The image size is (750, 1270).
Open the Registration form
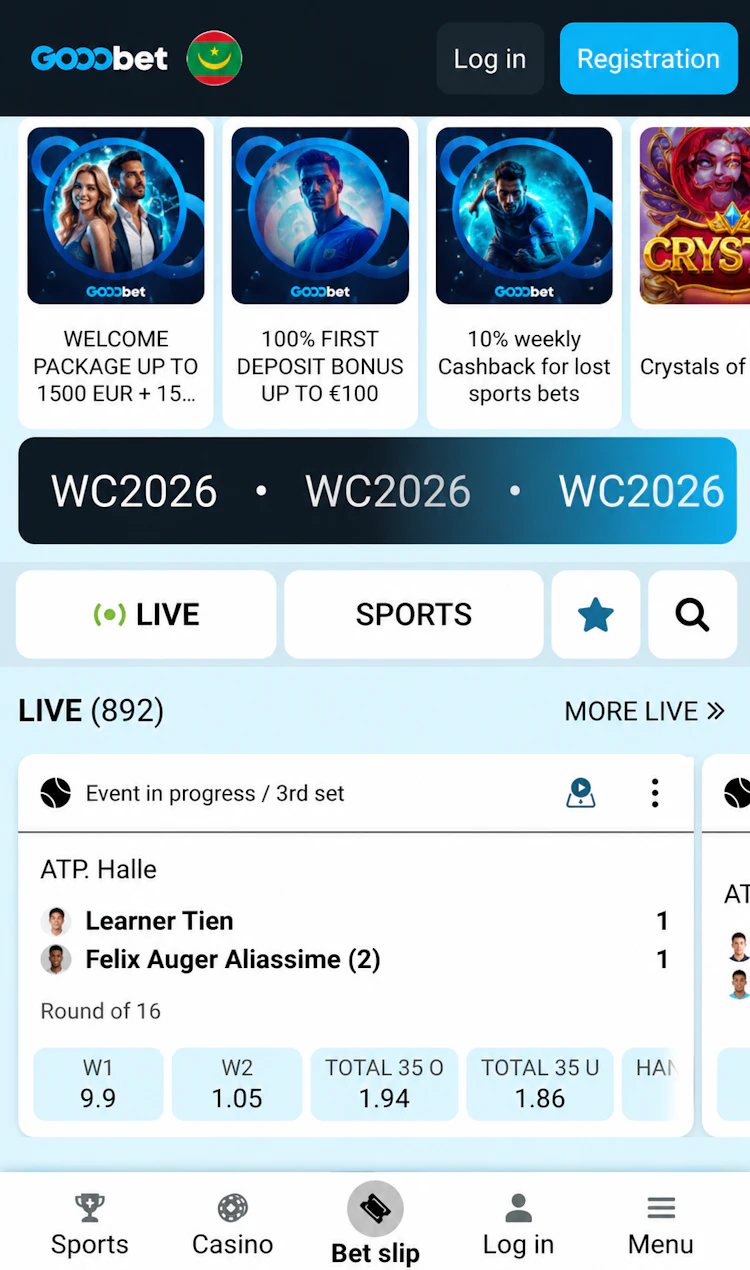[648, 59]
